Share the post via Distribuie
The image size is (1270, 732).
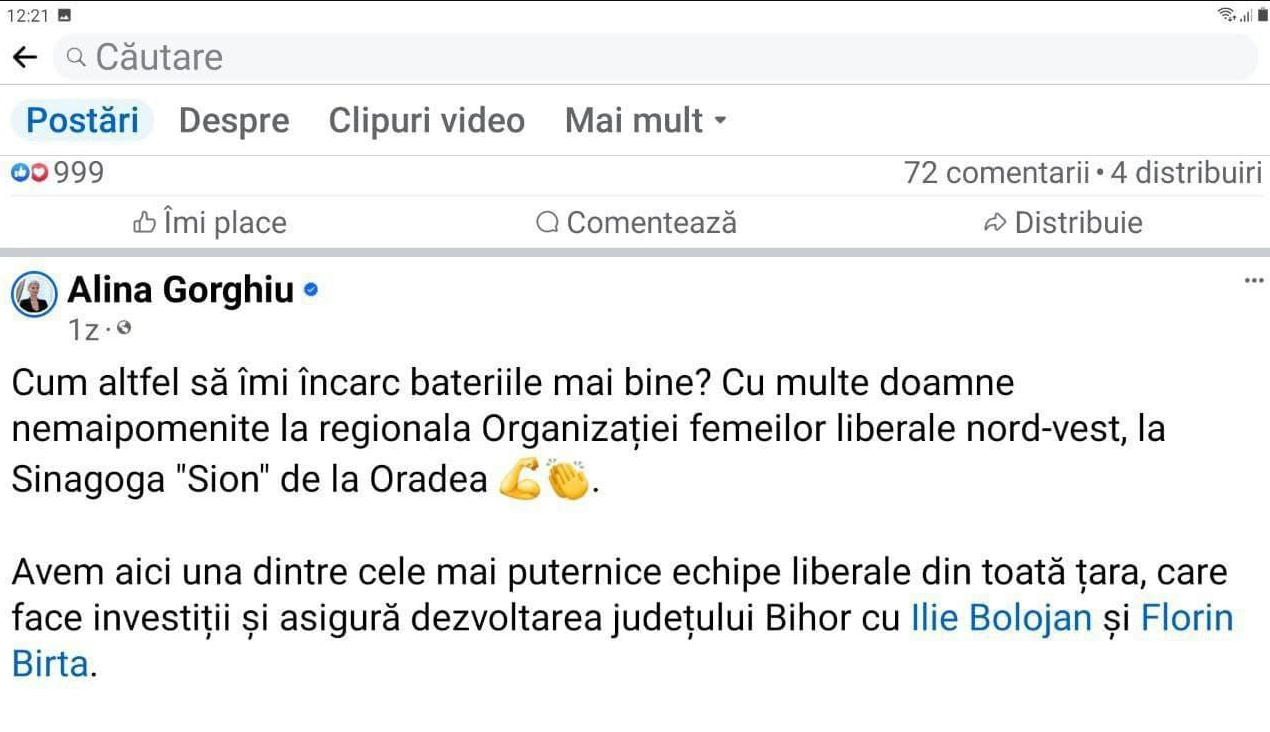point(1063,222)
